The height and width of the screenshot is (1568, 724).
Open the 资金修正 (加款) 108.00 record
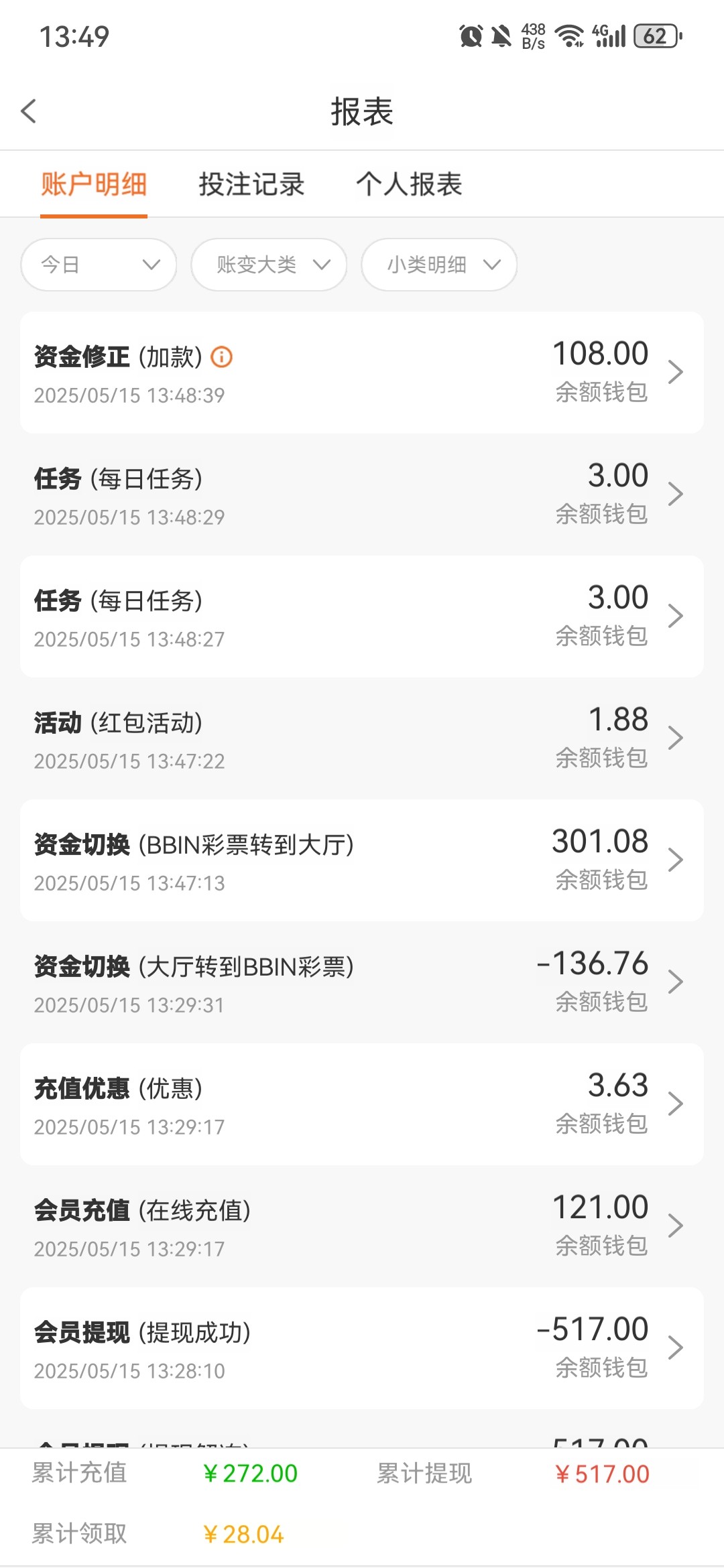(x=362, y=373)
